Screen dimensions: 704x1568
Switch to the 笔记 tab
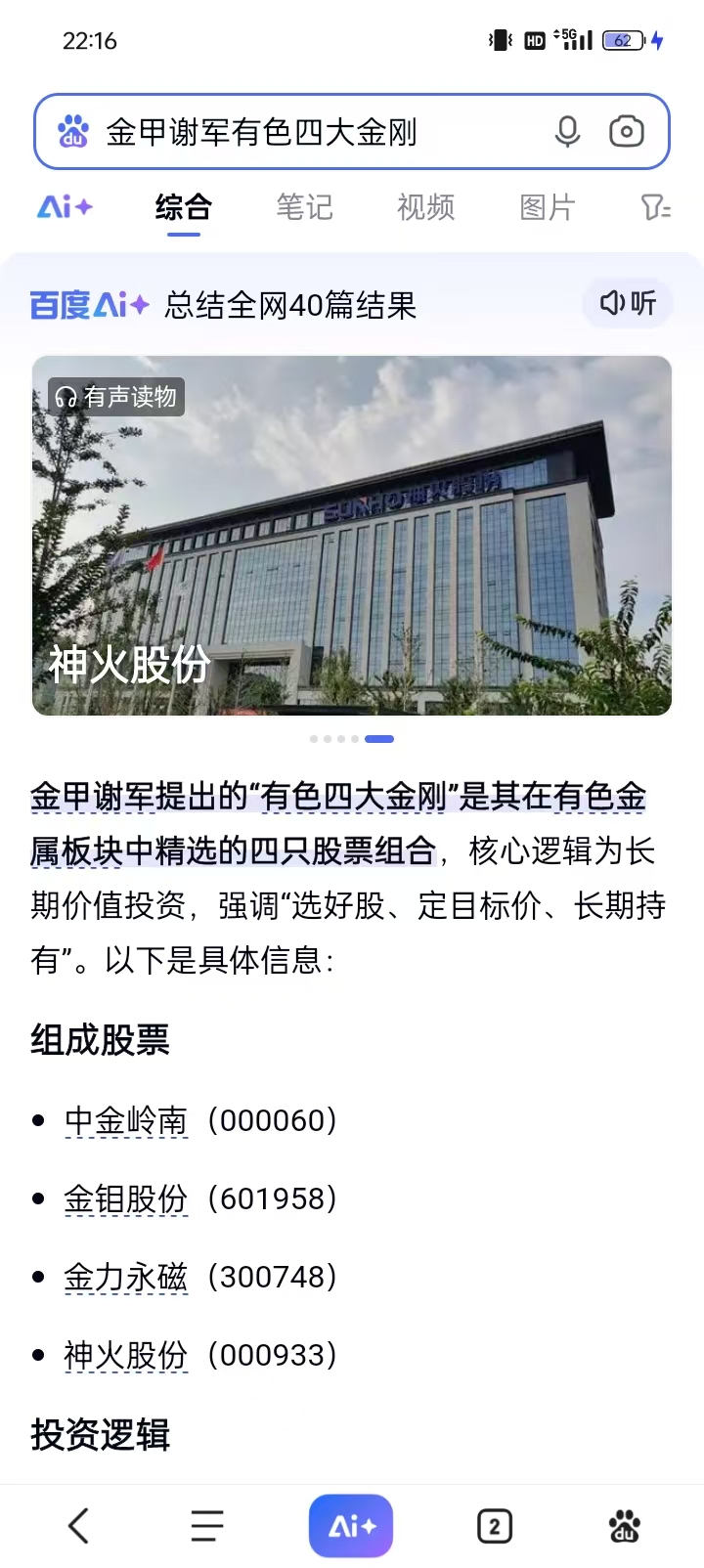304,207
